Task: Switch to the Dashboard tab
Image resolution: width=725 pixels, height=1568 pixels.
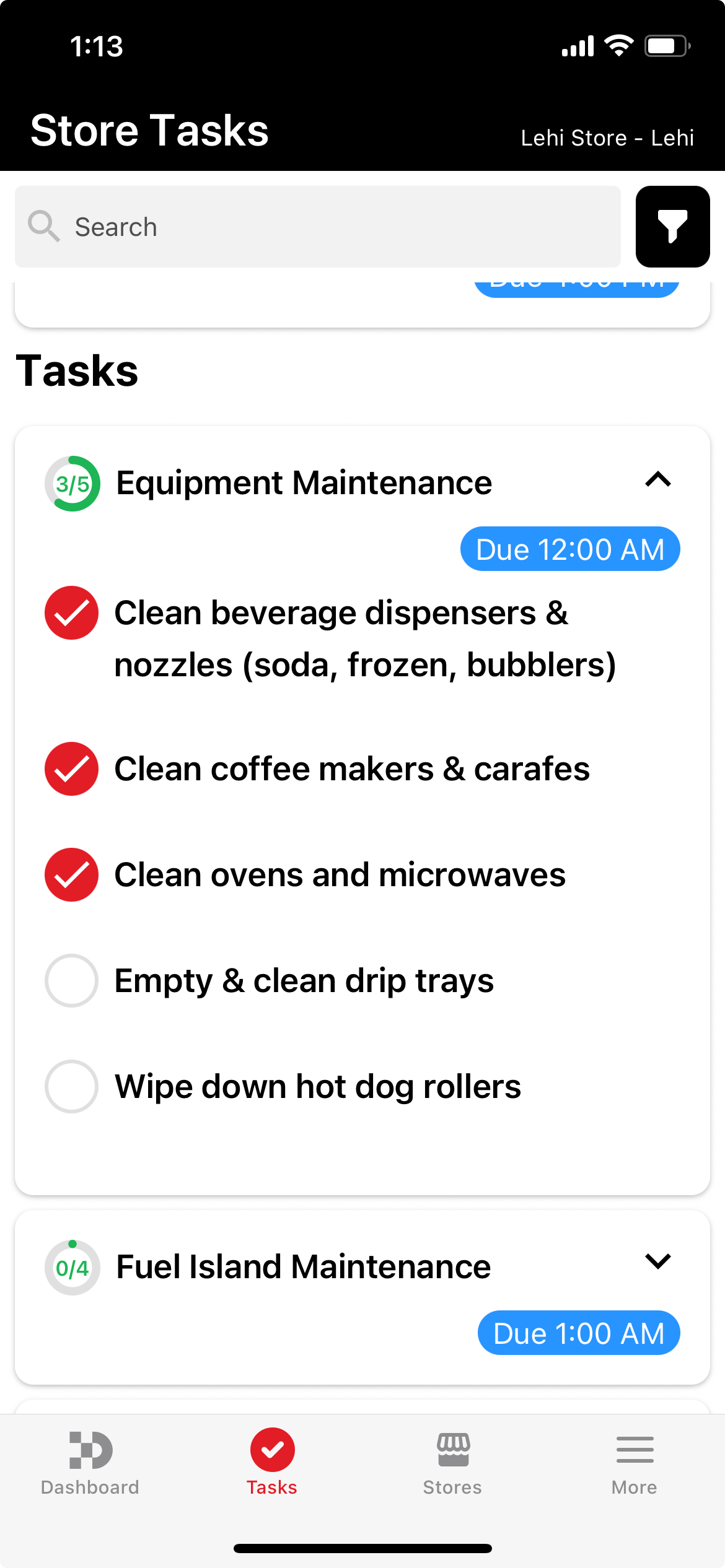Action: tap(90, 1464)
